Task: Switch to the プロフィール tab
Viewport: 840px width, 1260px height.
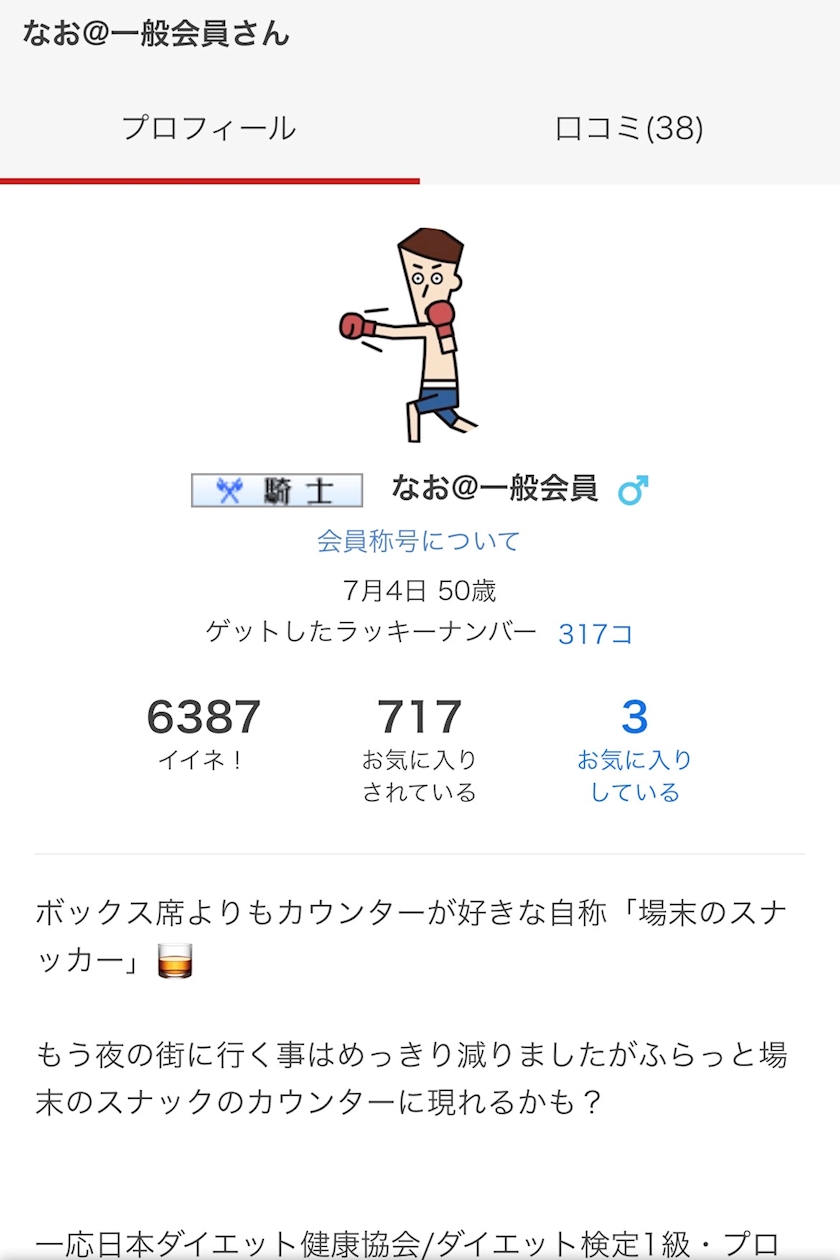Action: [x=209, y=129]
